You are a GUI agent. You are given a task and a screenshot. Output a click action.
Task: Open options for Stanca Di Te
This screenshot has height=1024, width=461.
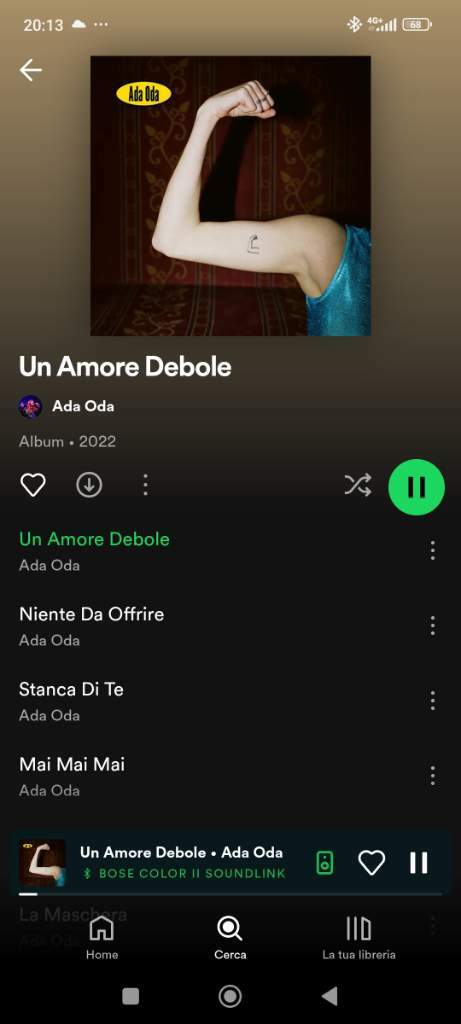[x=432, y=701]
